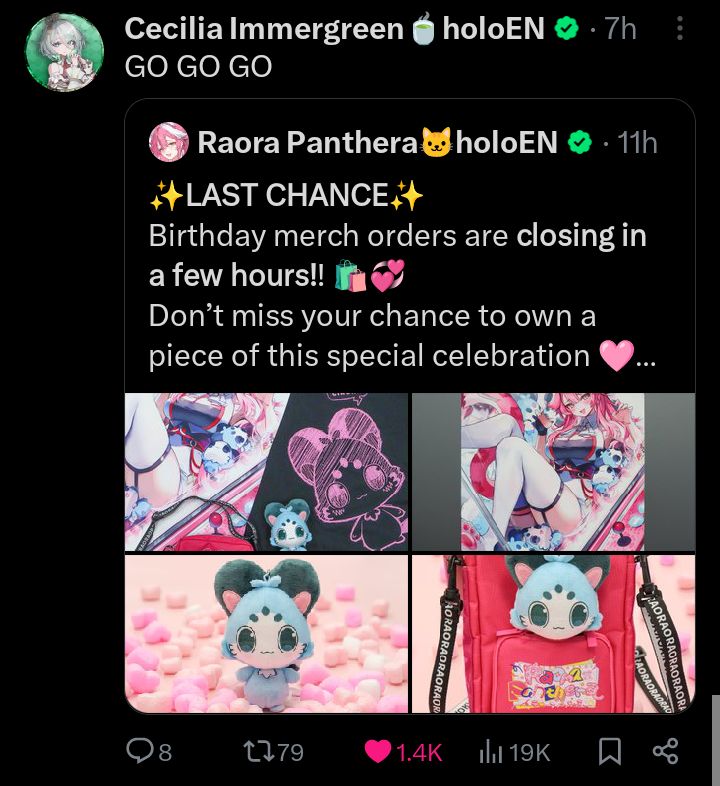Image resolution: width=720 pixels, height=786 pixels.
Task: Share this post
Action: (665, 752)
